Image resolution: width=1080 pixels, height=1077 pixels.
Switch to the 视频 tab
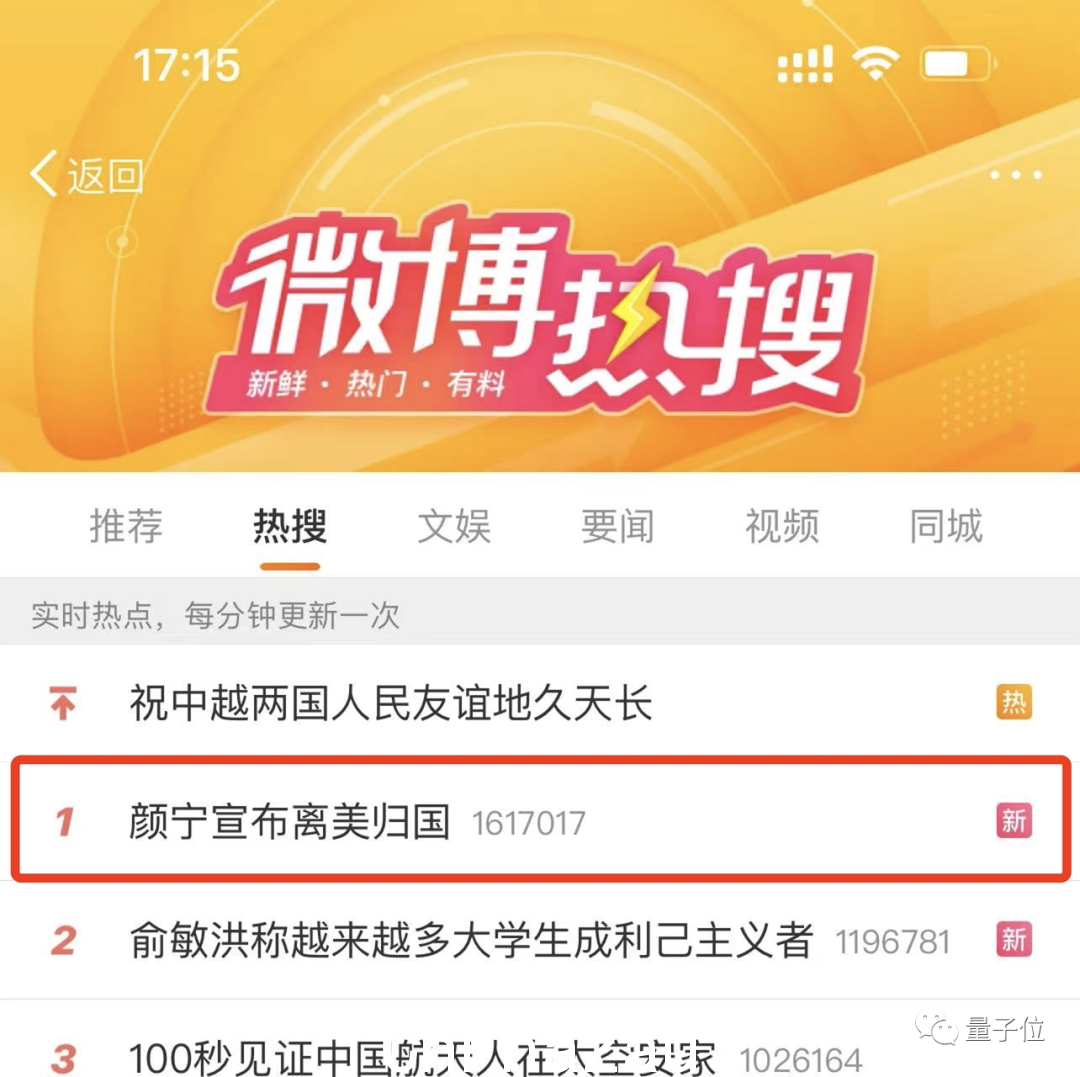coord(782,526)
